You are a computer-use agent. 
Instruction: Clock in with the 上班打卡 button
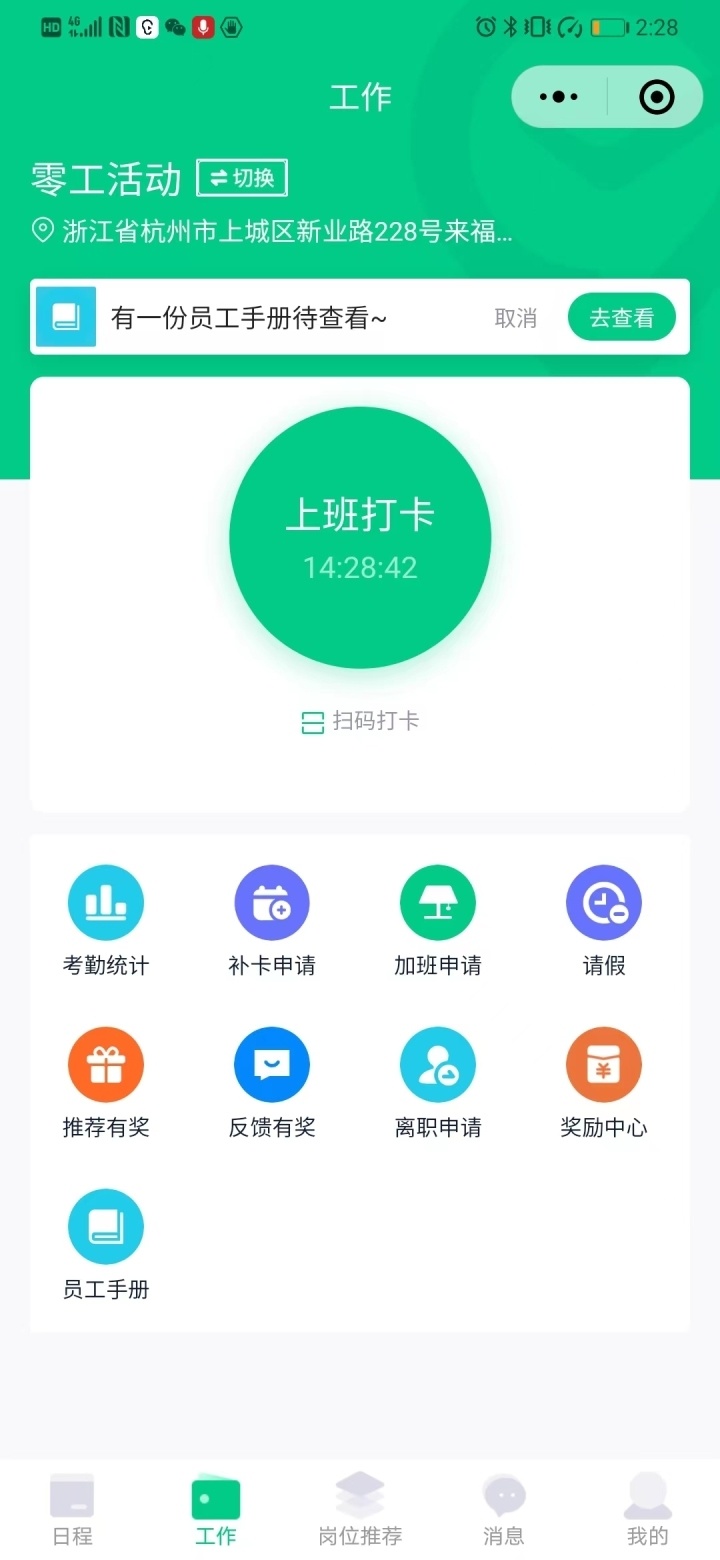(360, 538)
